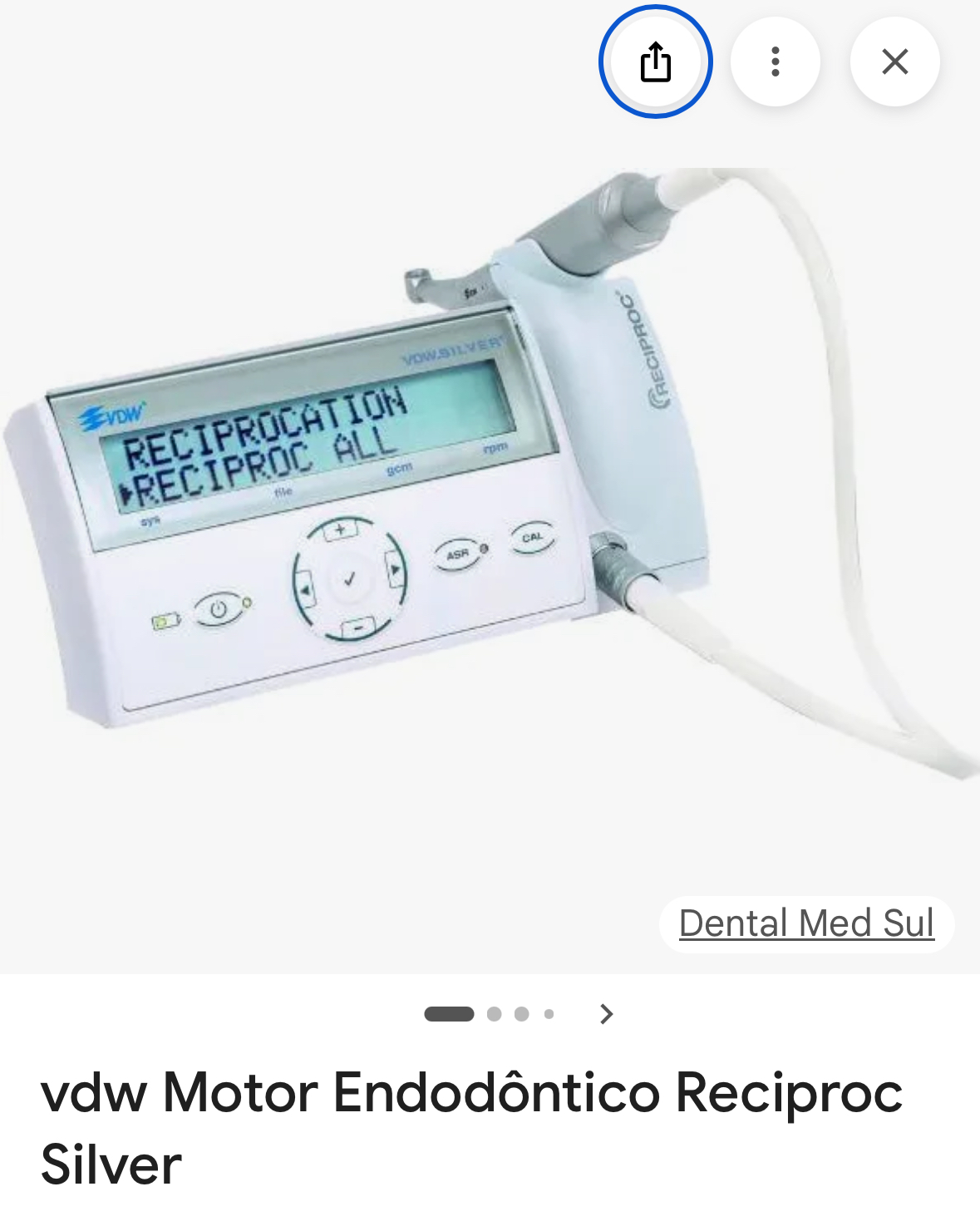Select the third carousel dot

coord(520,1014)
